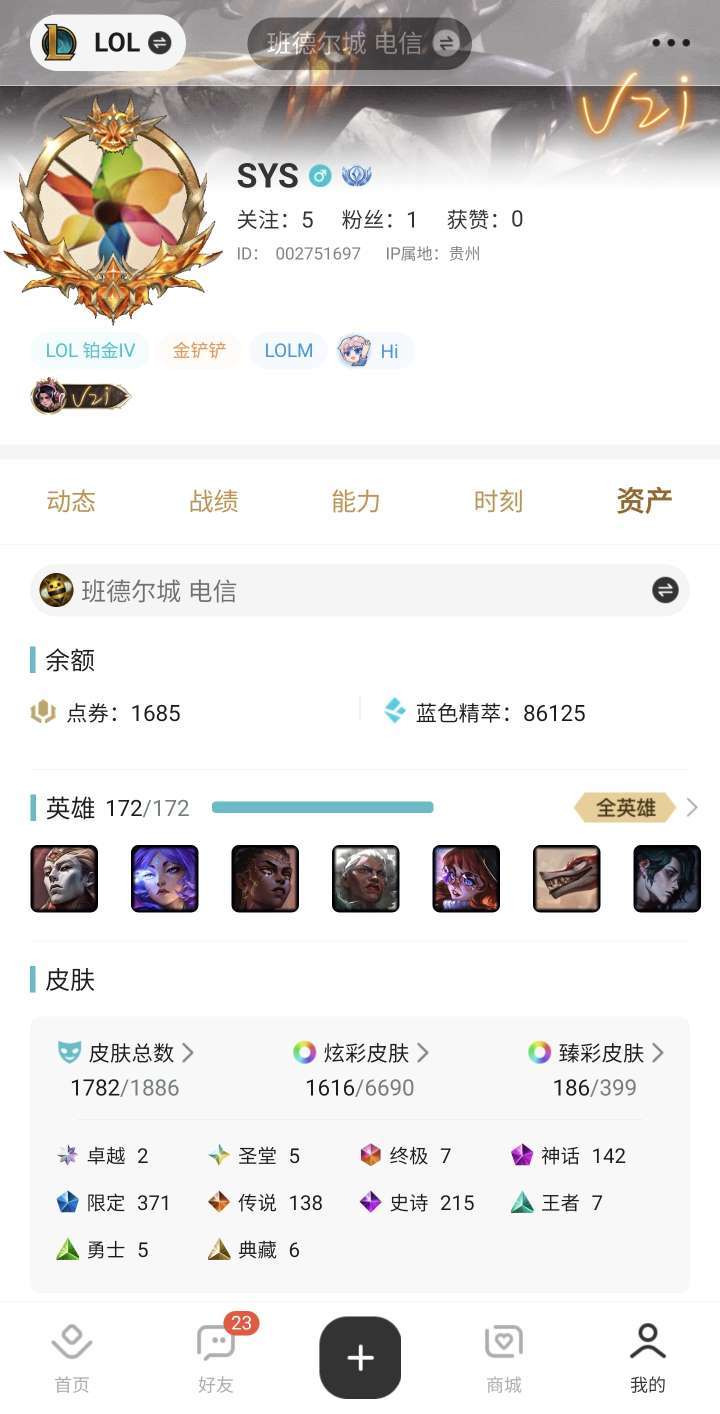Screen dimensions: 720x1414
Task: Switch to the 战绩 tab
Action: pyautogui.click(x=214, y=501)
